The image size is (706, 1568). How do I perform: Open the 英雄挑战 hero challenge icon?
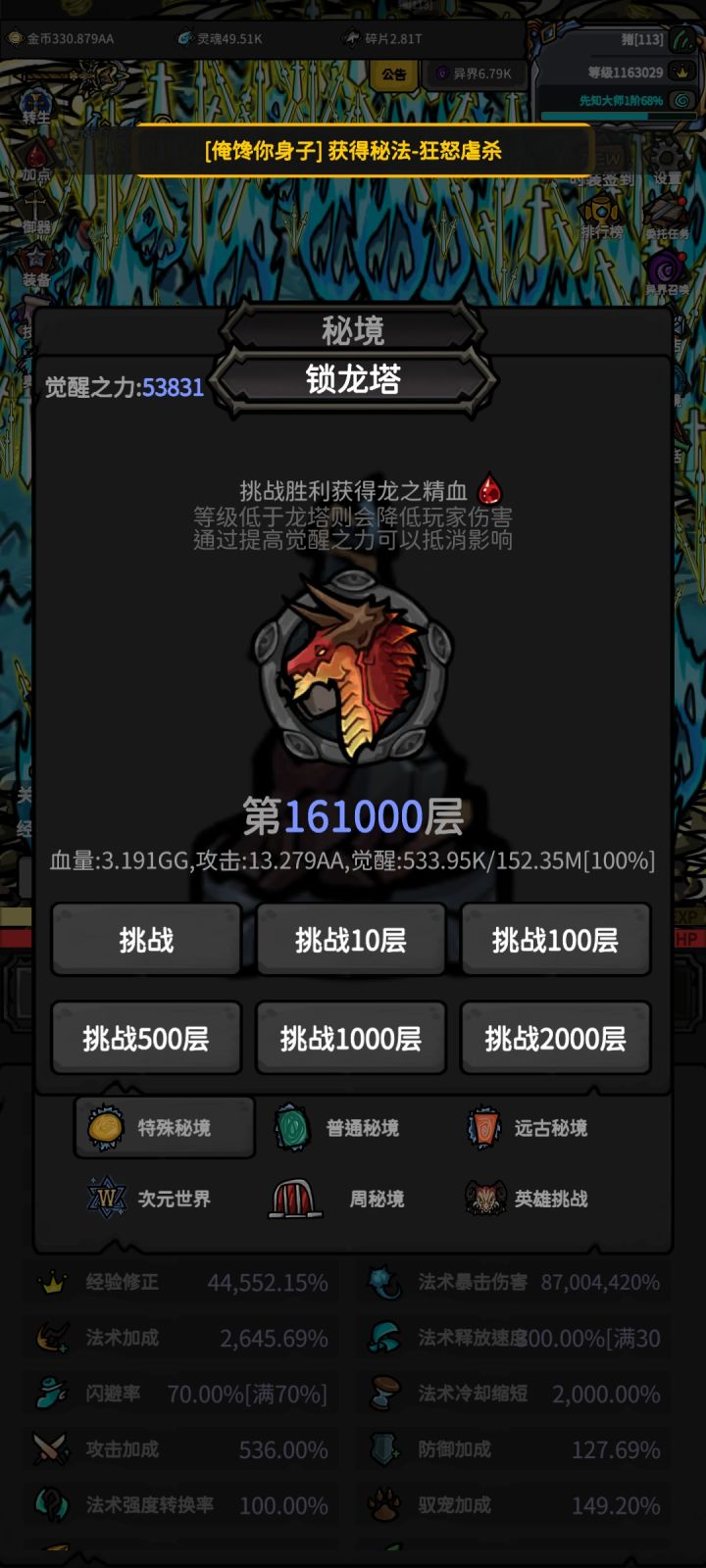(484, 1199)
